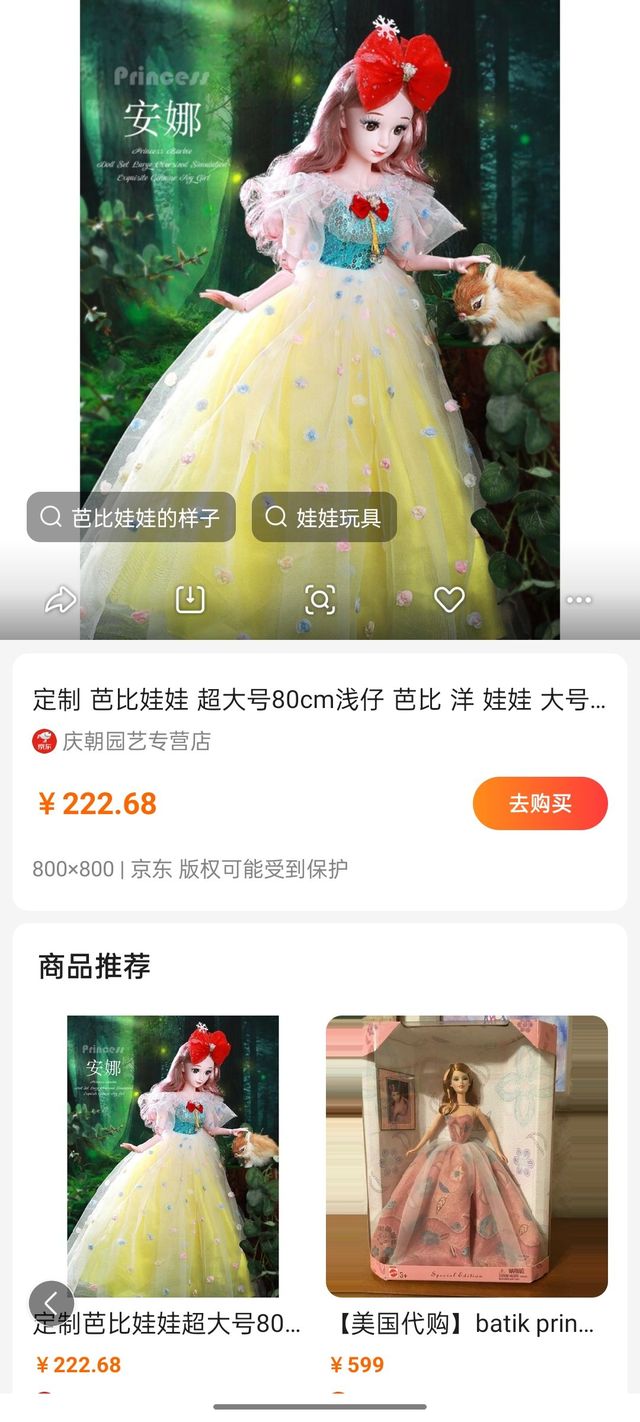Viewport: 640px width, 1422px height.
Task: Search the 娃娃玩具 suggestion chip
Action: (324, 517)
